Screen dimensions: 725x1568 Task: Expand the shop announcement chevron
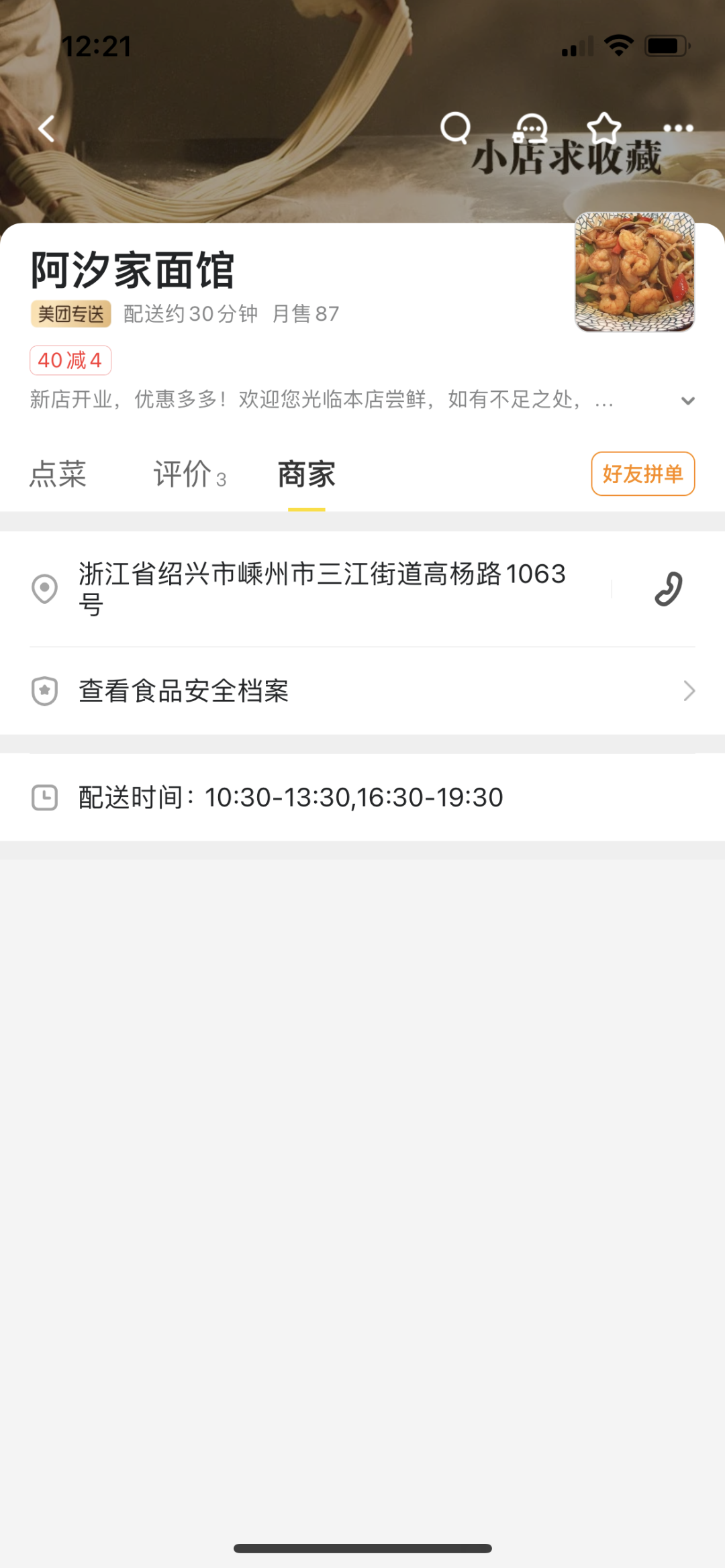[x=687, y=401]
